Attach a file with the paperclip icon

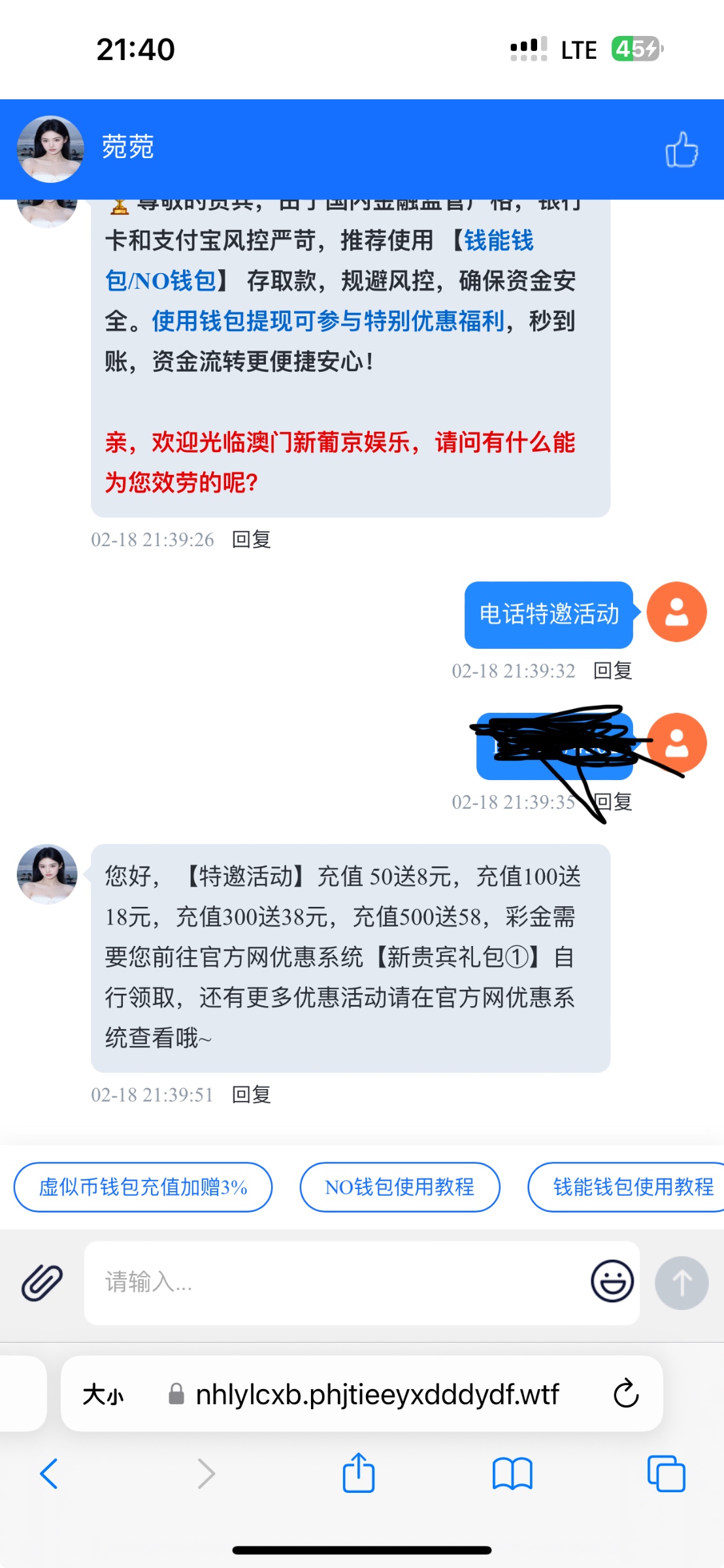pyautogui.click(x=42, y=1282)
